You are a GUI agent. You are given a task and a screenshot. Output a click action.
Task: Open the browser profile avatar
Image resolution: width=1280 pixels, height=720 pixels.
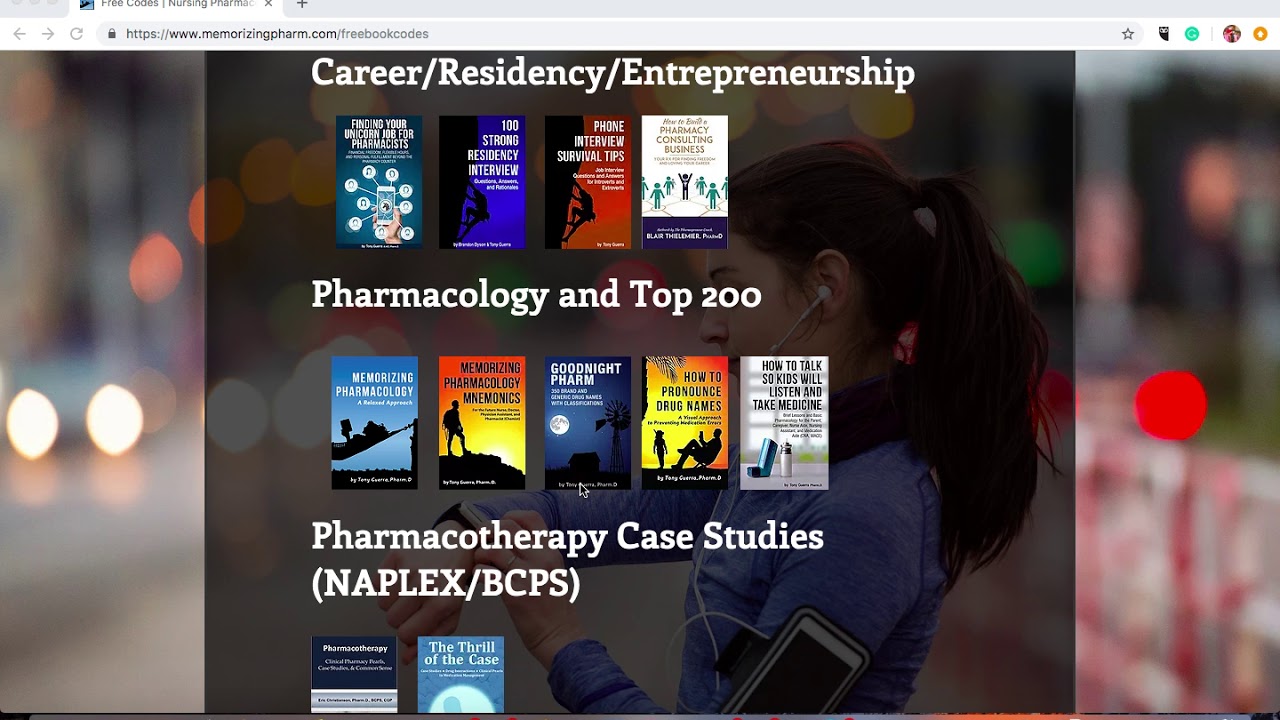click(1232, 34)
